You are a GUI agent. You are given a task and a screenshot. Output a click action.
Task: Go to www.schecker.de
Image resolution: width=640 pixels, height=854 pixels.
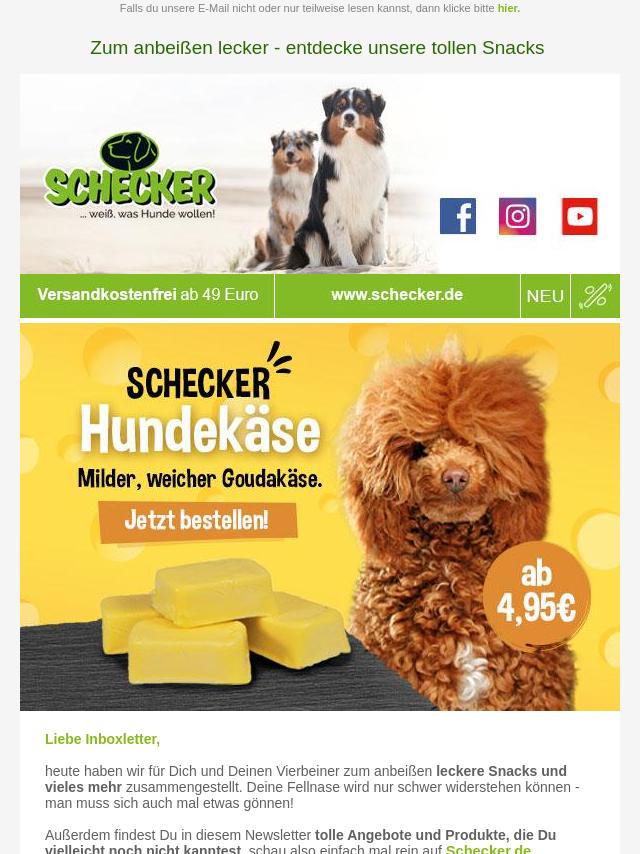tap(397, 296)
